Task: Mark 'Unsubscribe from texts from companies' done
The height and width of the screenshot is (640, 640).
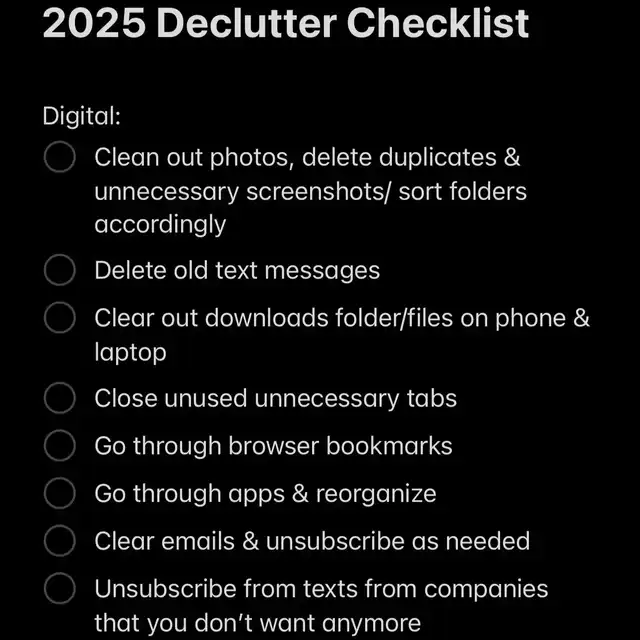Action: point(60,588)
